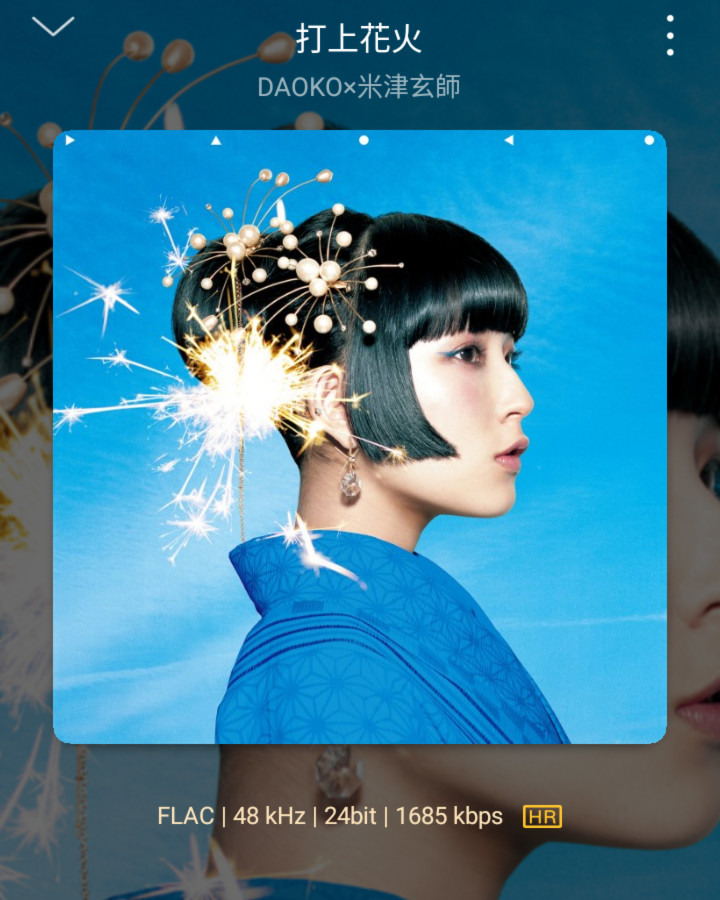Viewport: 720px width, 900px height.
Task: Collapse the now playing screen
Action: (53, 27)
